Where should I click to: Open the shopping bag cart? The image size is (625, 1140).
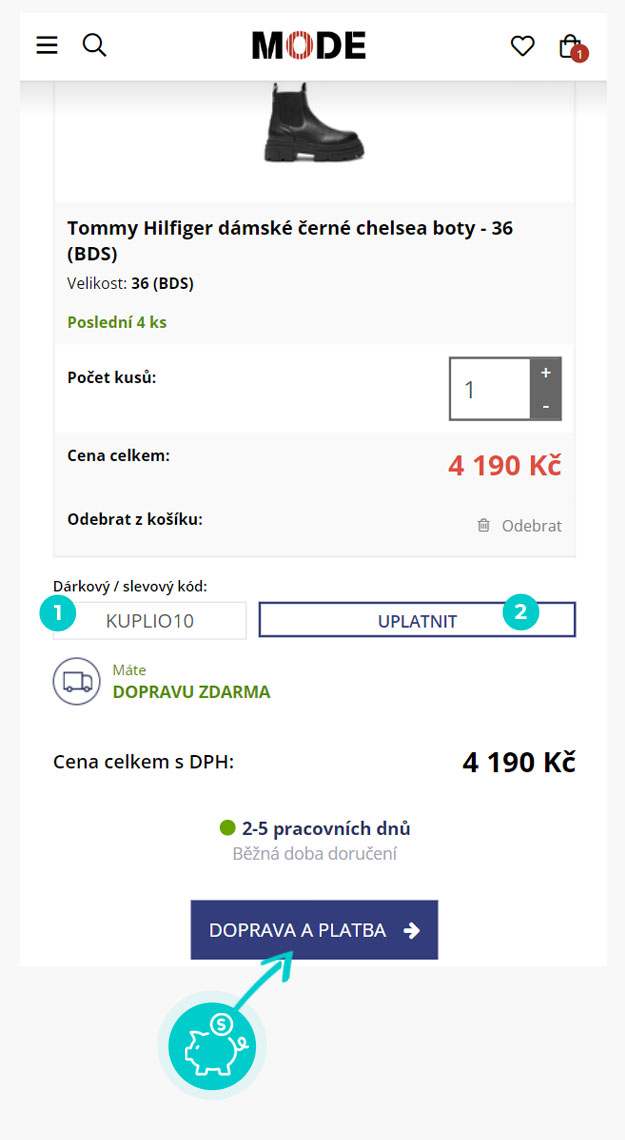click(571, 47)
